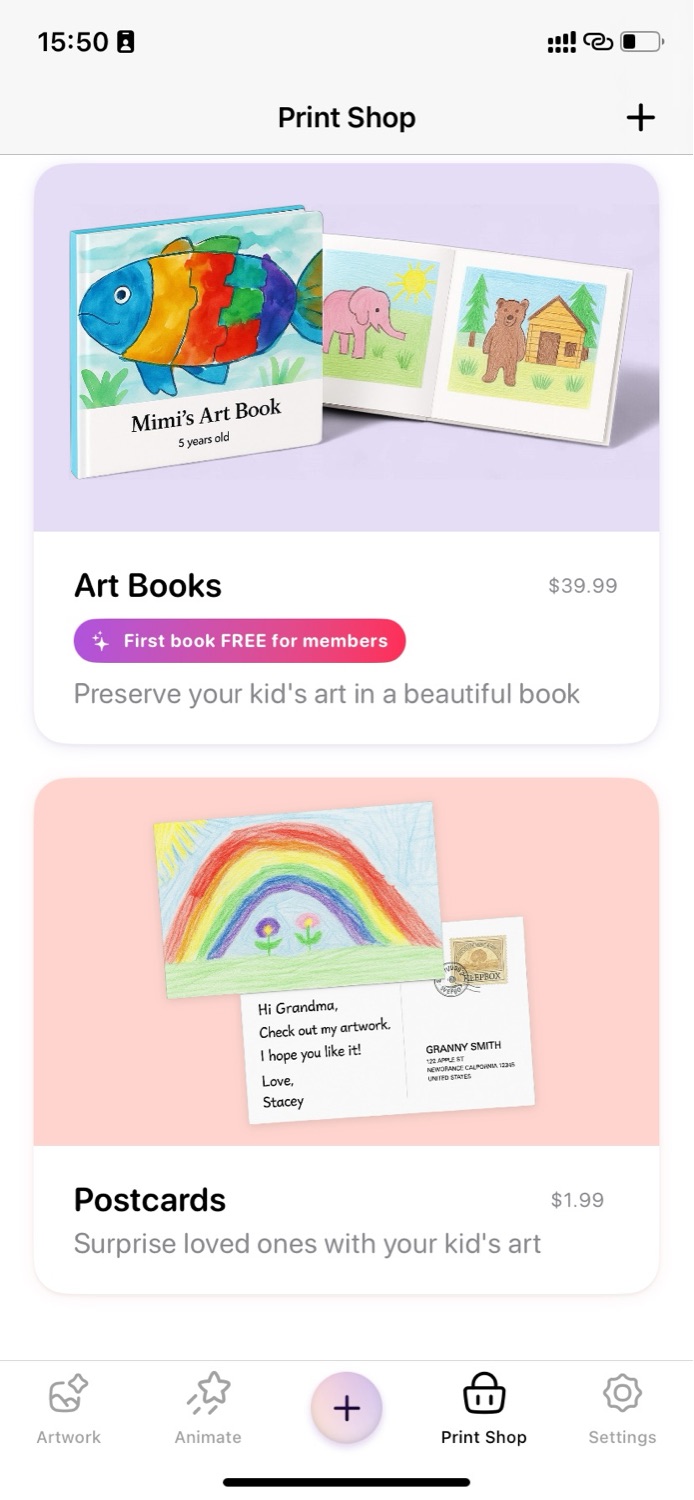Open the Settings tab
This screenshot has width=694, height=1500.
622,1408
